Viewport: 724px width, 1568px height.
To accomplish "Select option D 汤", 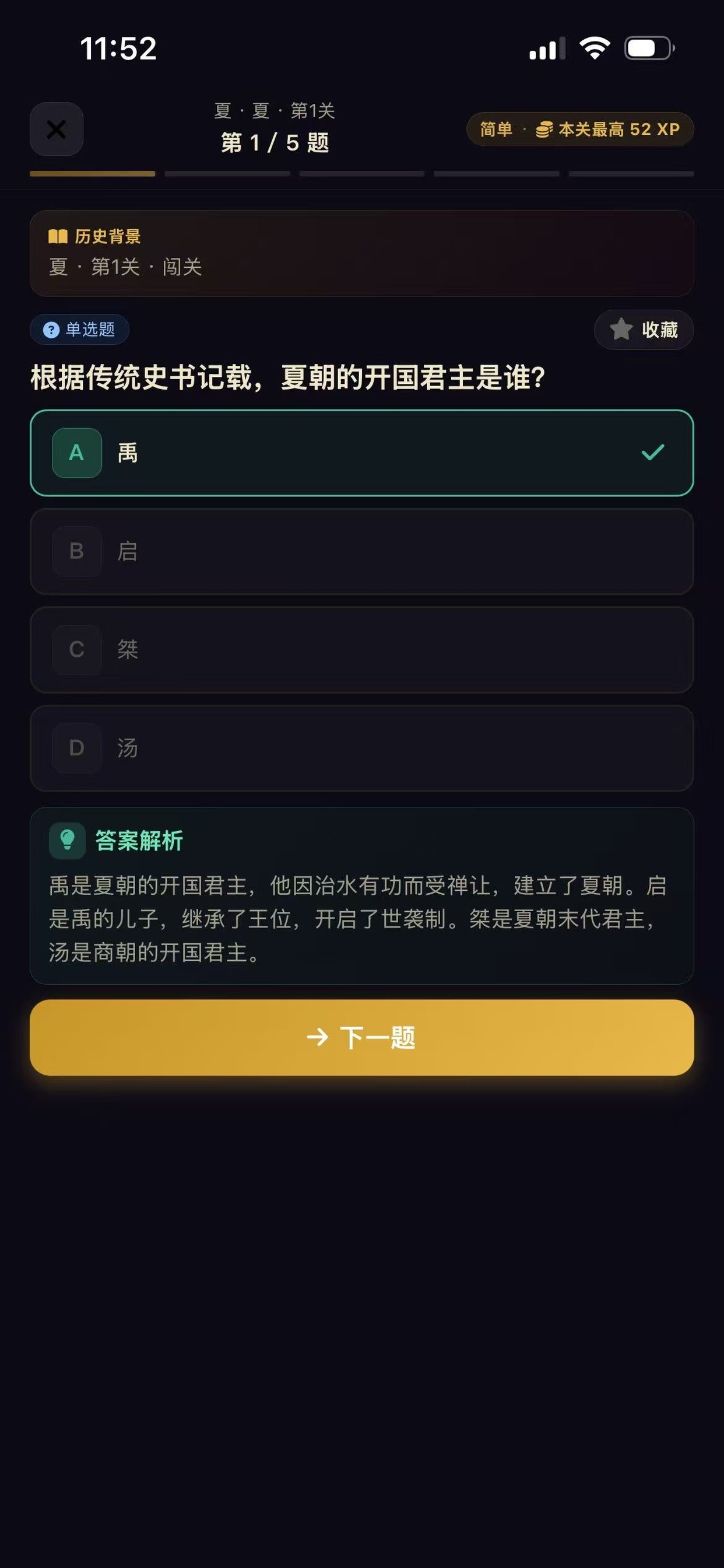I will click(x=361, y=748).
